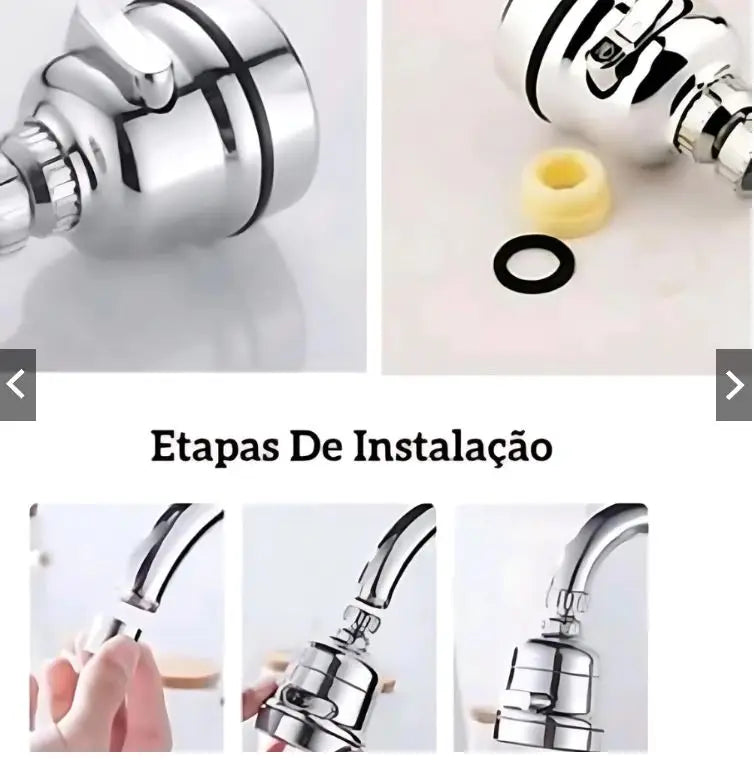The height and width of the screenshot is (765, 754).
Task: Go to the previous product image
Action: (17, 385)
